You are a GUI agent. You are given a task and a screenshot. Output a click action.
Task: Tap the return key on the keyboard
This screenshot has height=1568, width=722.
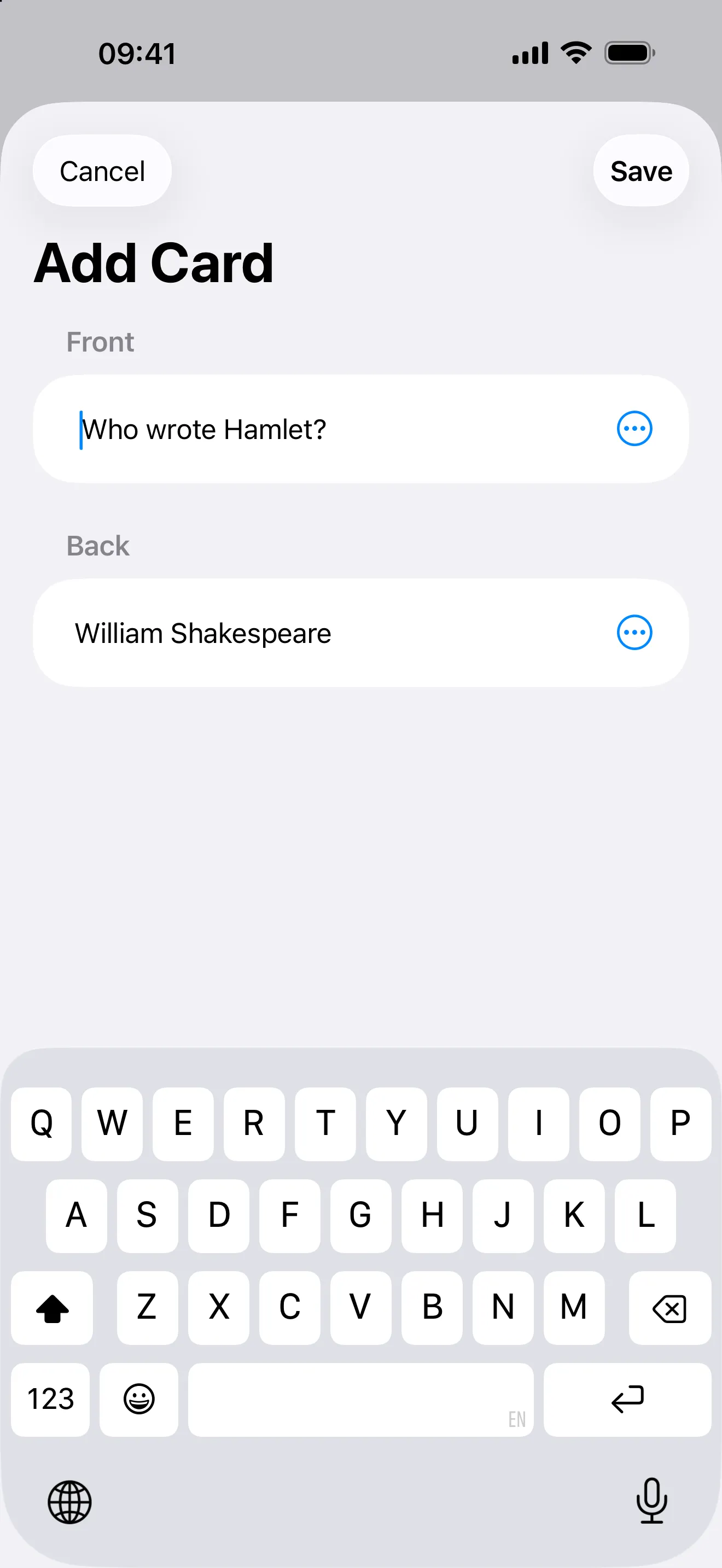point(627,1400)
